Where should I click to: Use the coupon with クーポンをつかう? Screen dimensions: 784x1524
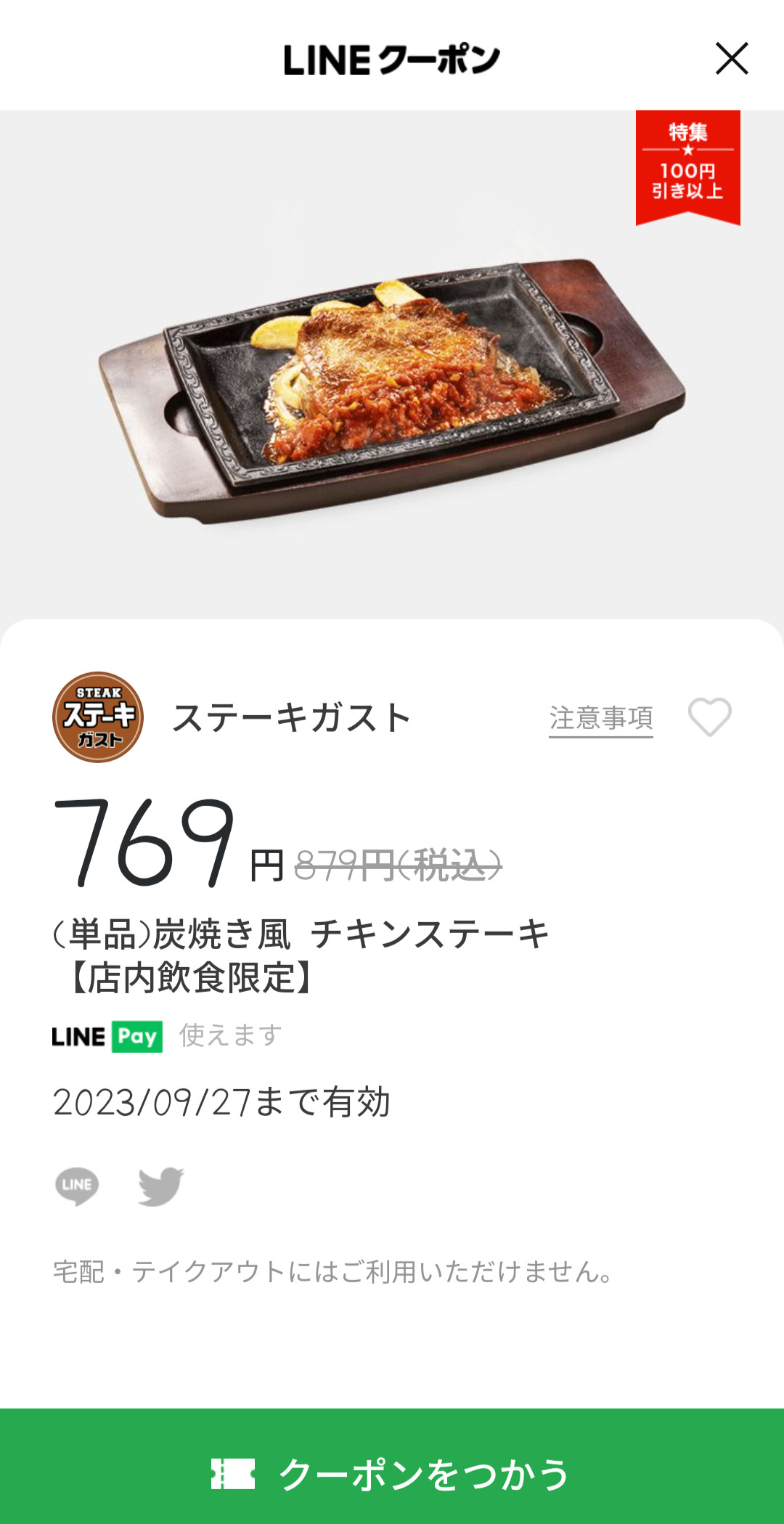392,1473
